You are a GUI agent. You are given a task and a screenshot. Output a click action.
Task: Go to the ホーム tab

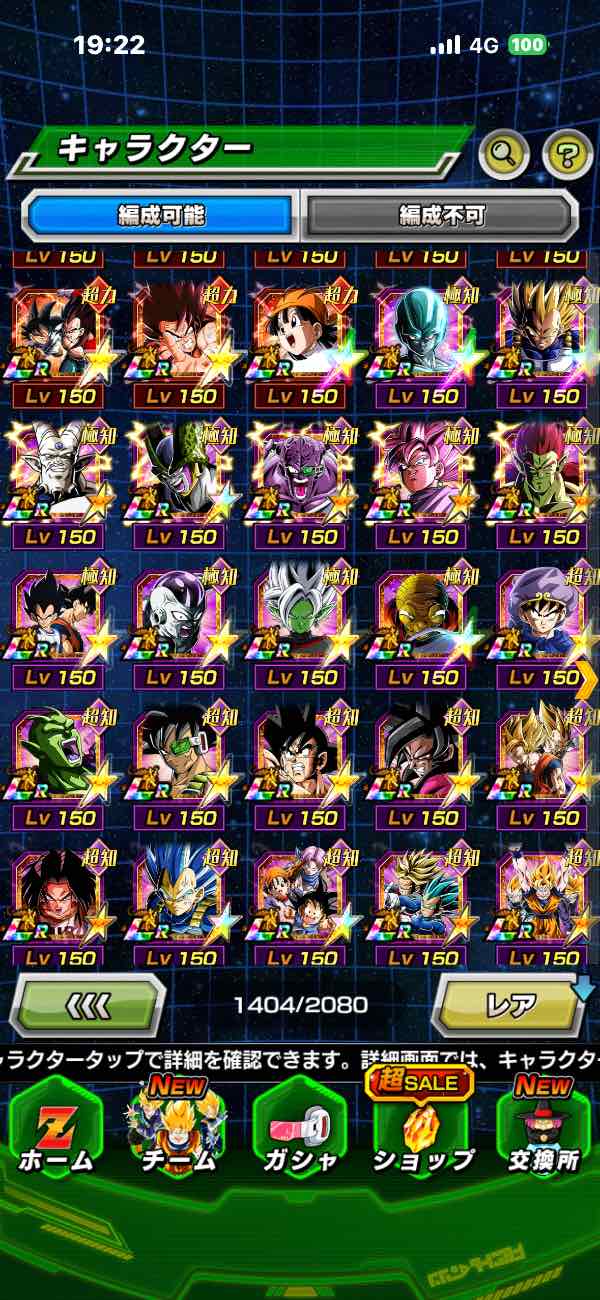pos(55,1125)
